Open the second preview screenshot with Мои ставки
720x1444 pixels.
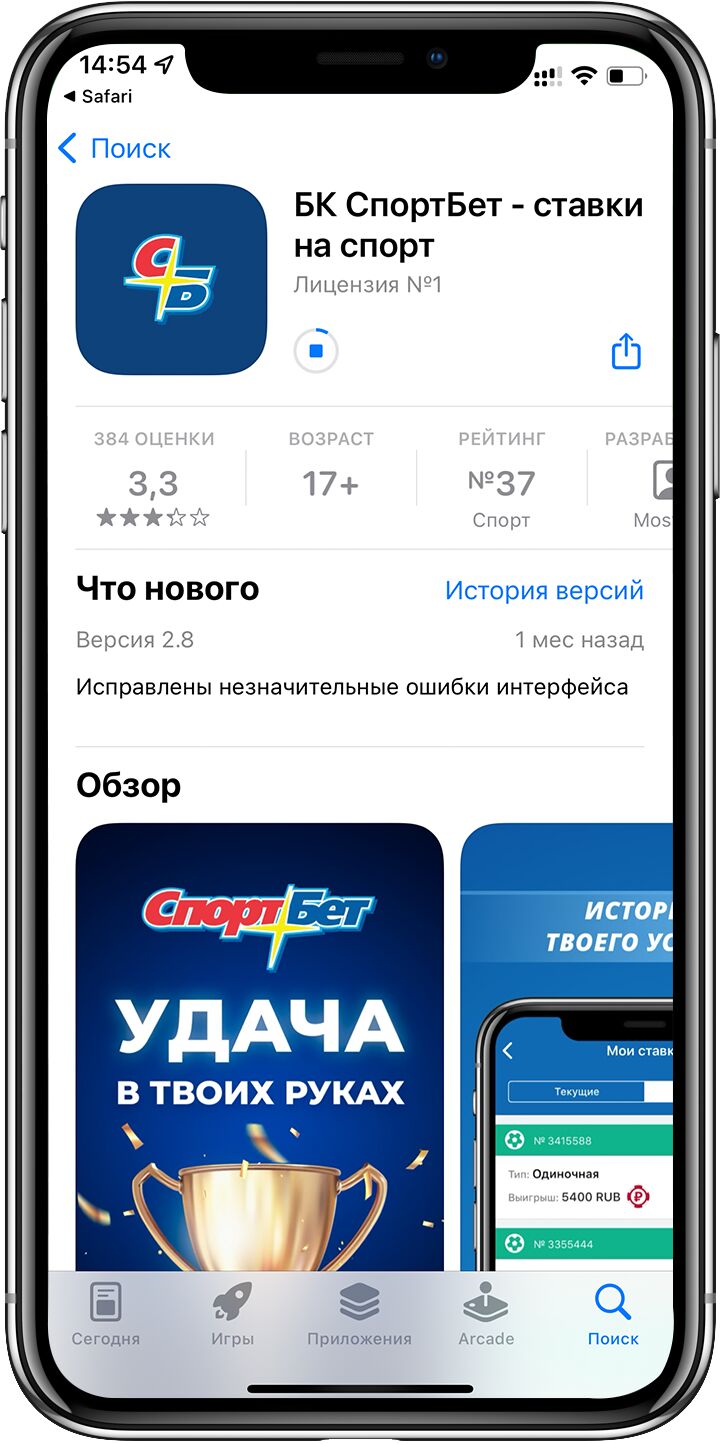pyautogui.click(x=567, y=1047)
